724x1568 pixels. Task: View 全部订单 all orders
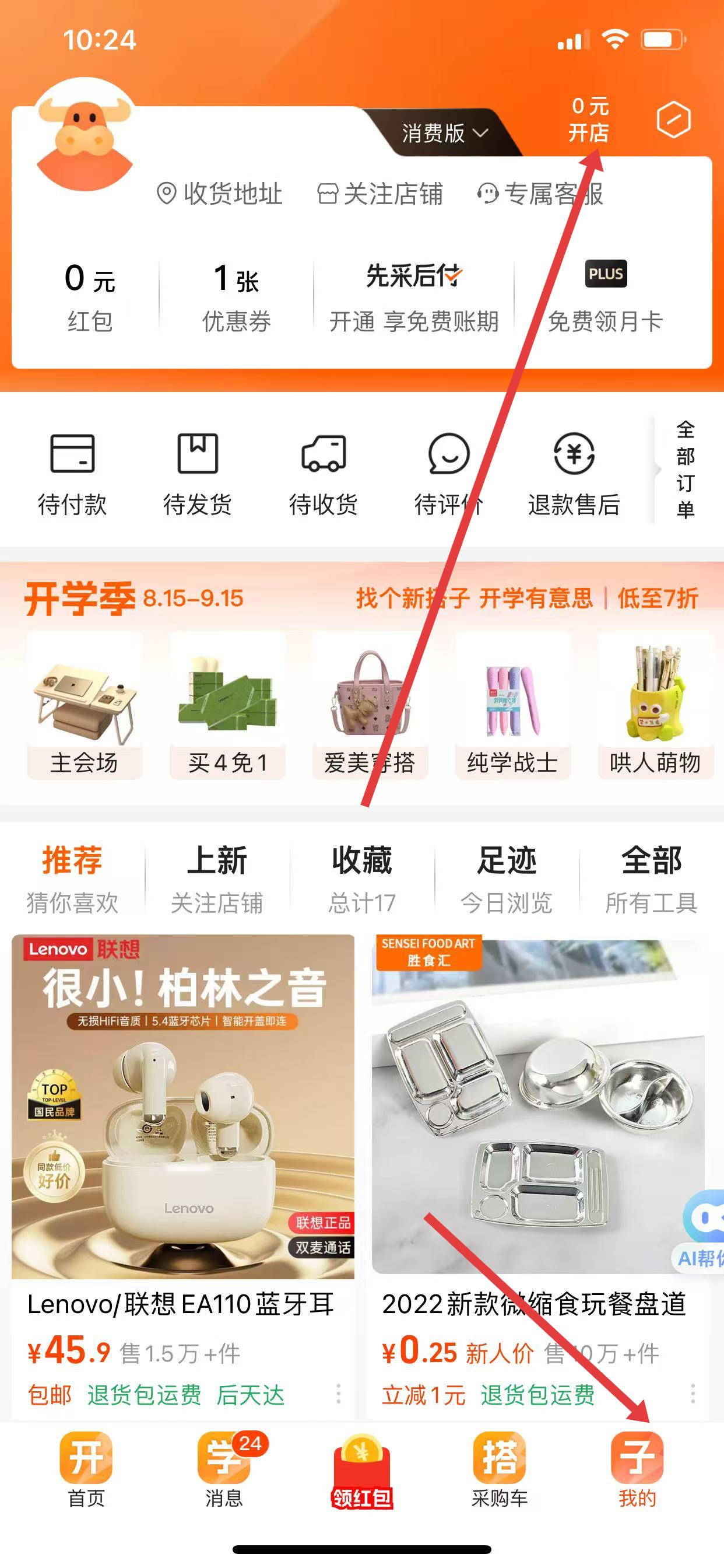tap(685, 470)
